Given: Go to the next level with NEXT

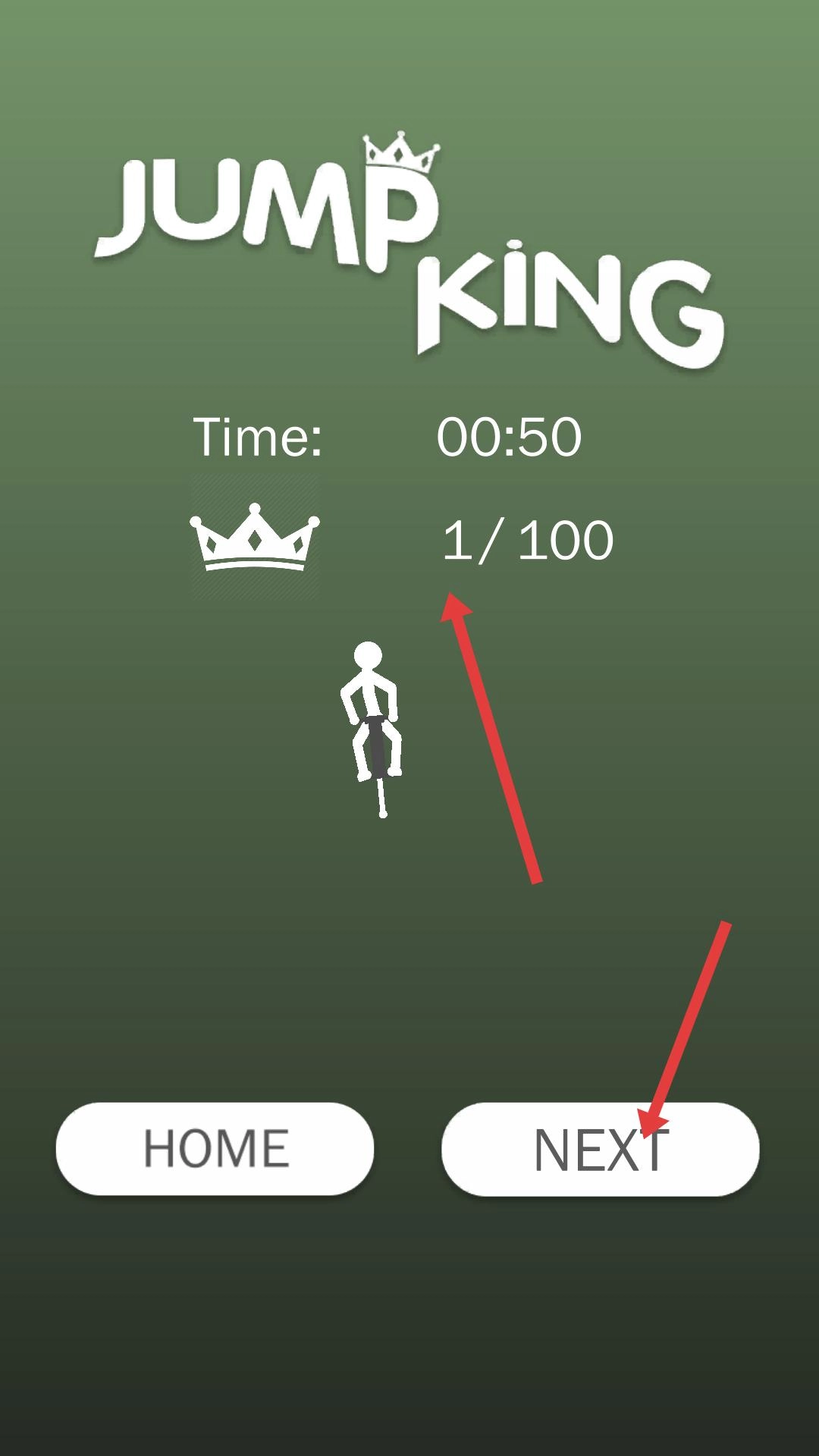Looking at the screenshot, I should click(600, 1150).
